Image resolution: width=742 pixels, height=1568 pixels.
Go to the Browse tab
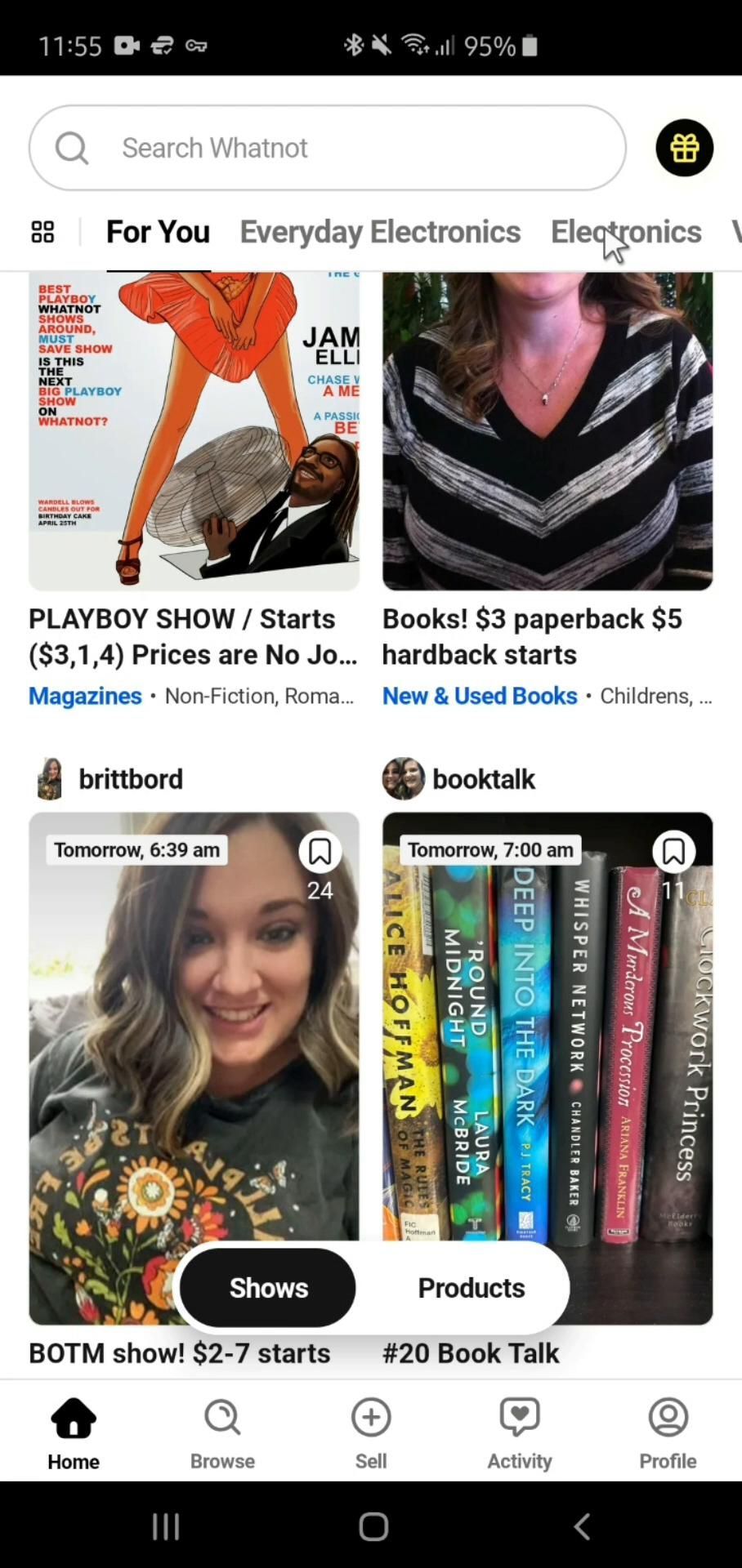click(222, 1432)
